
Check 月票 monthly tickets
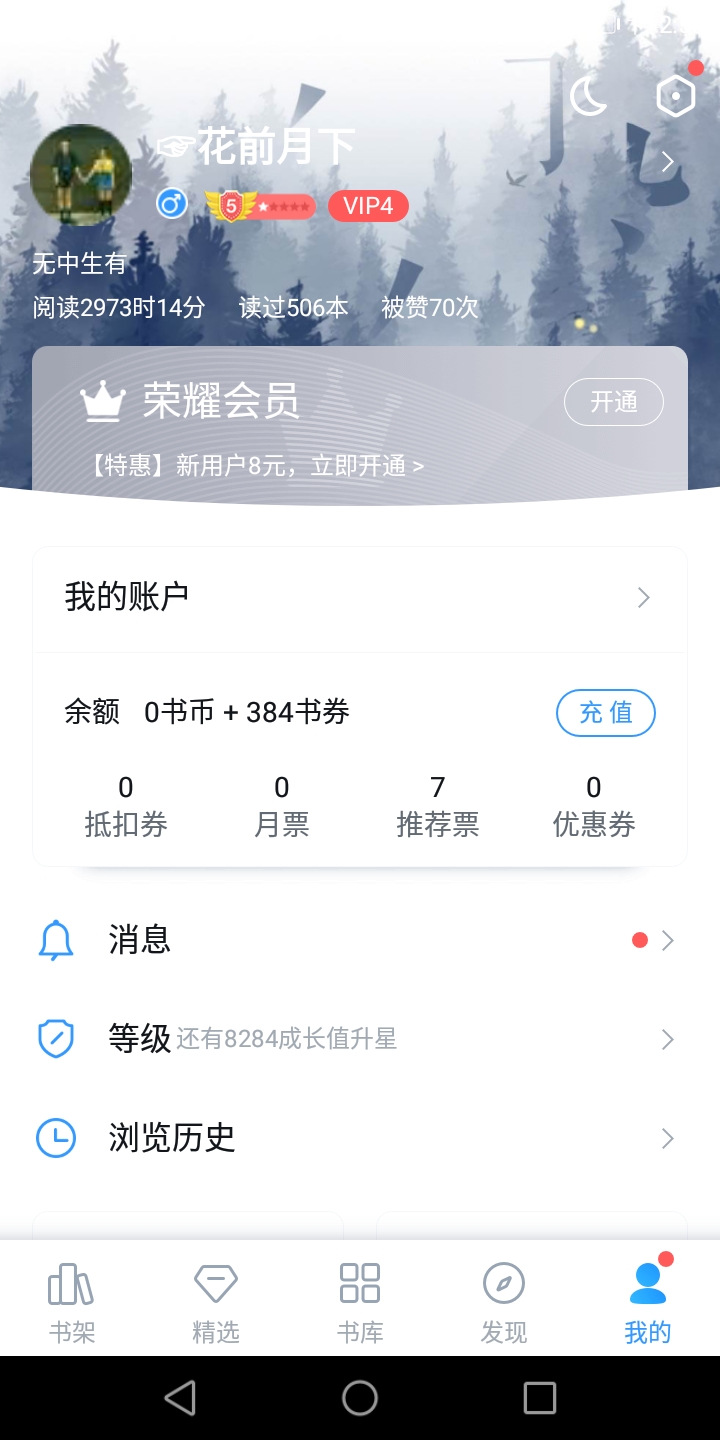(x=282, y=807)
